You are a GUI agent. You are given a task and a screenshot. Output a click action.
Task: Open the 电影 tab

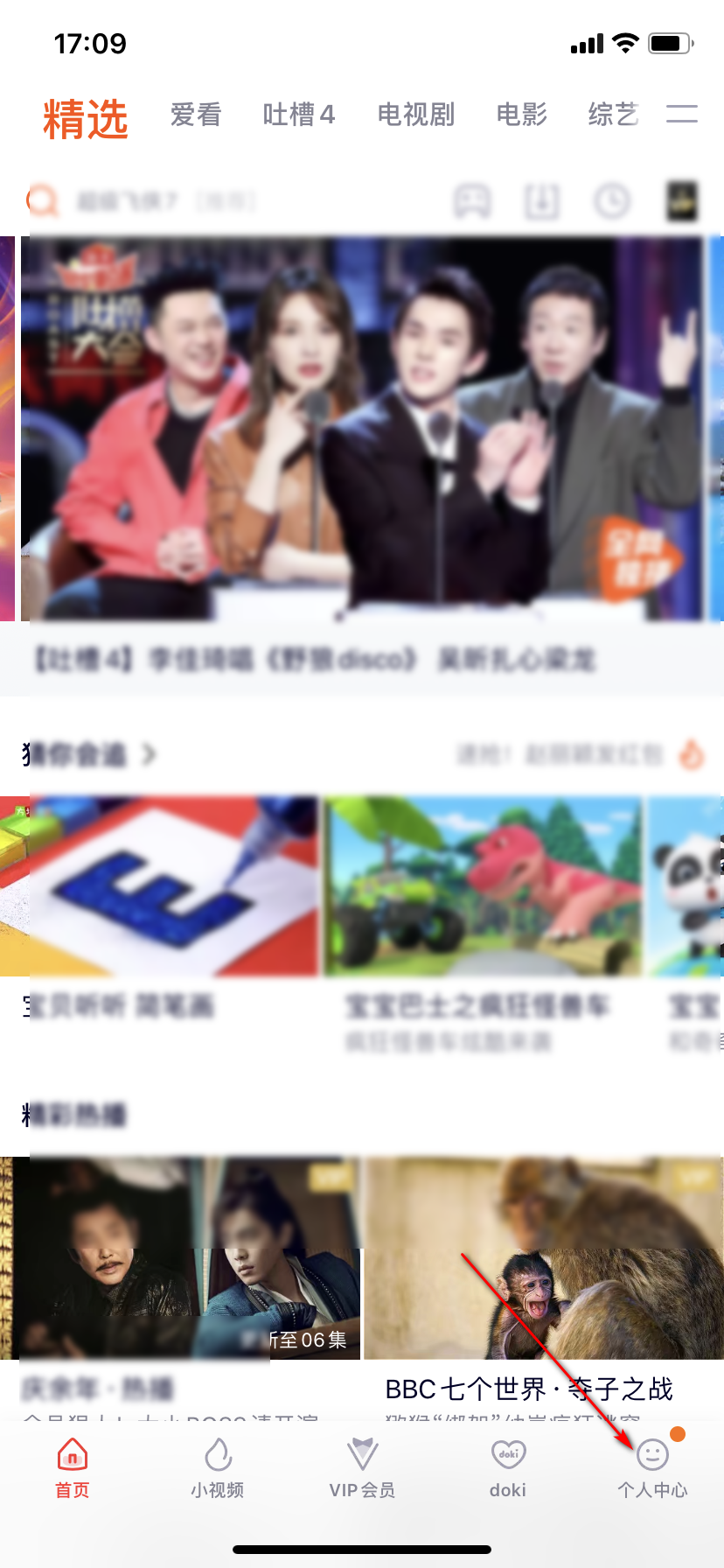521,115
